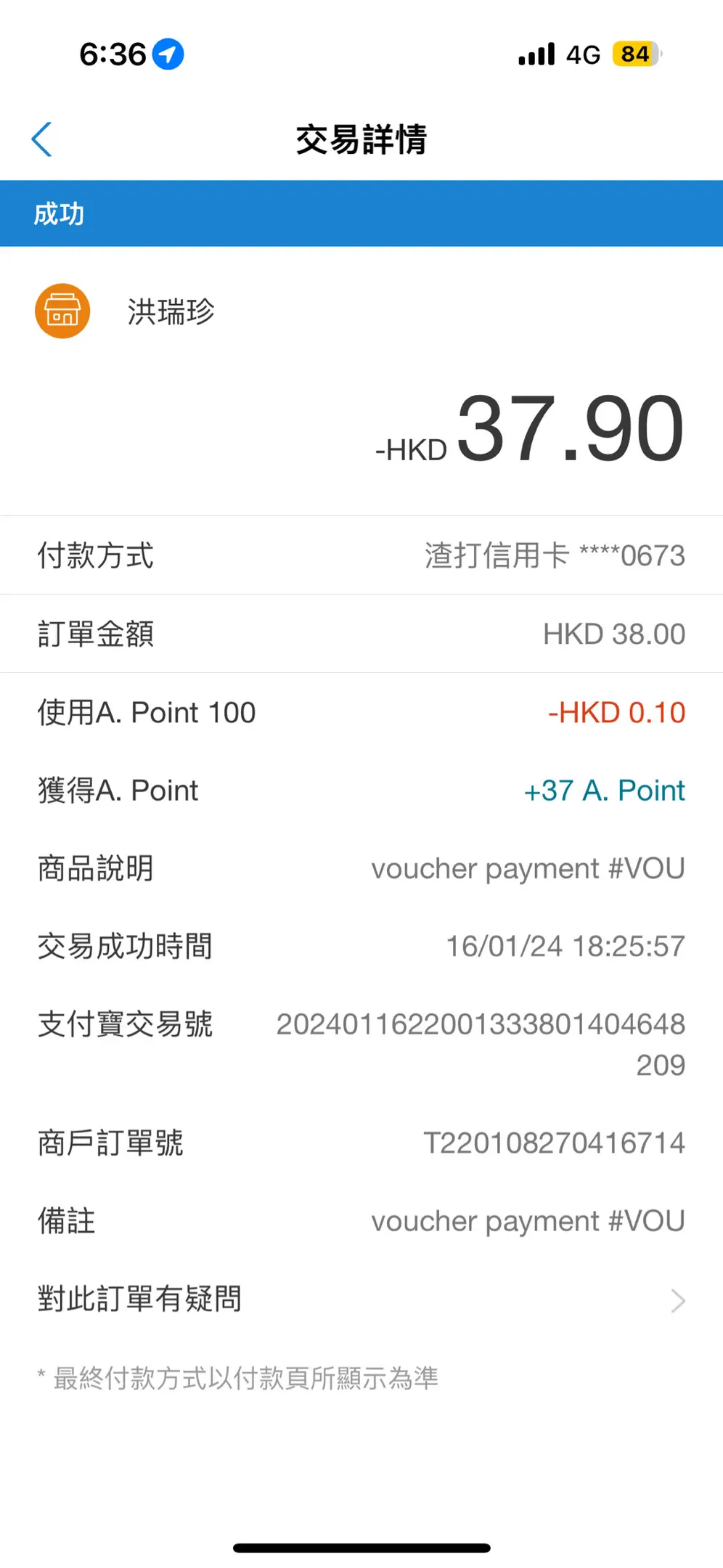Open merchant 洪瑞珍 details
Viewport: 723px width, 1568px height.
coord(171,311)
